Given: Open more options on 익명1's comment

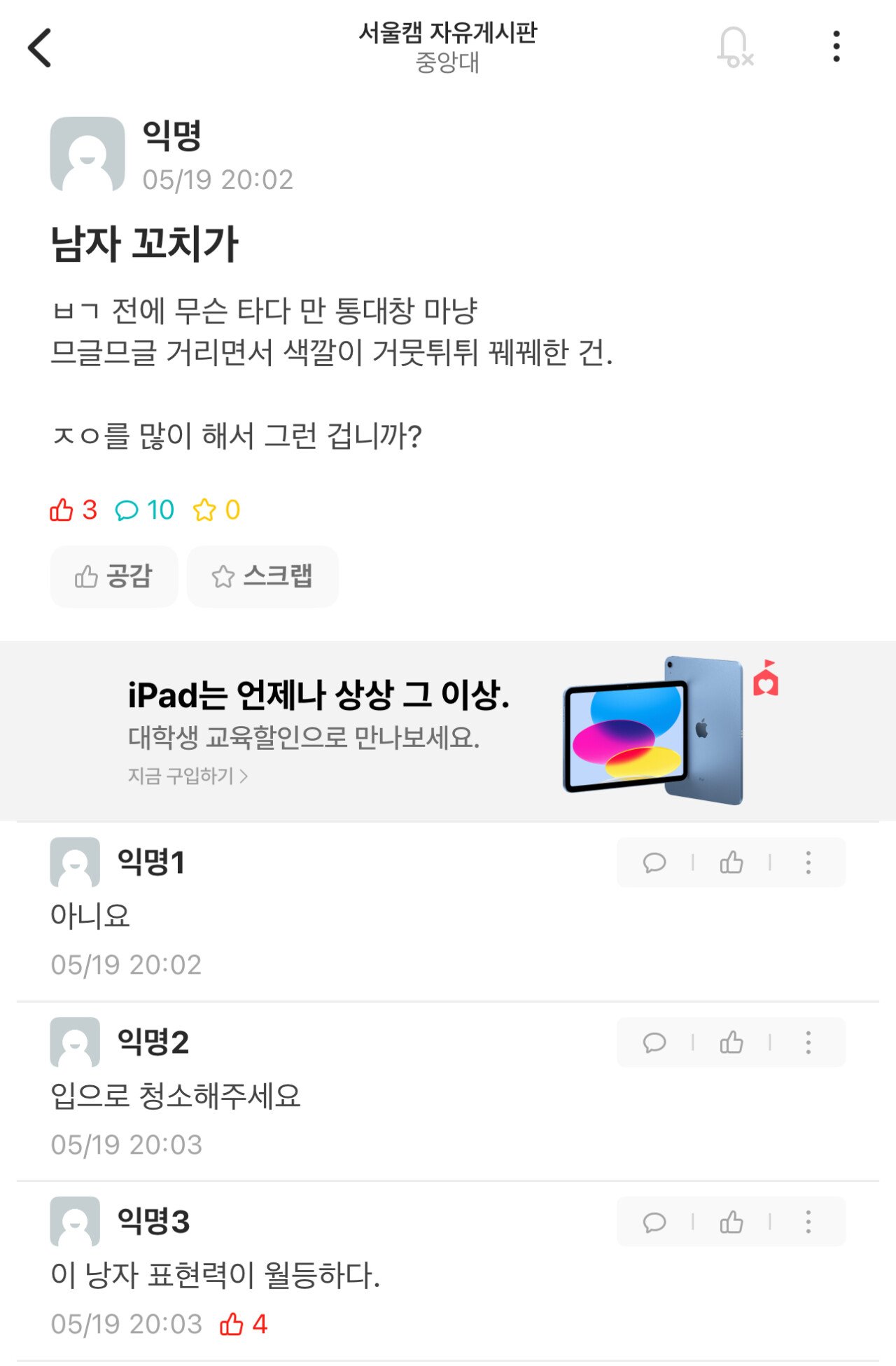Looking at the screenshot, I should 808,863.
